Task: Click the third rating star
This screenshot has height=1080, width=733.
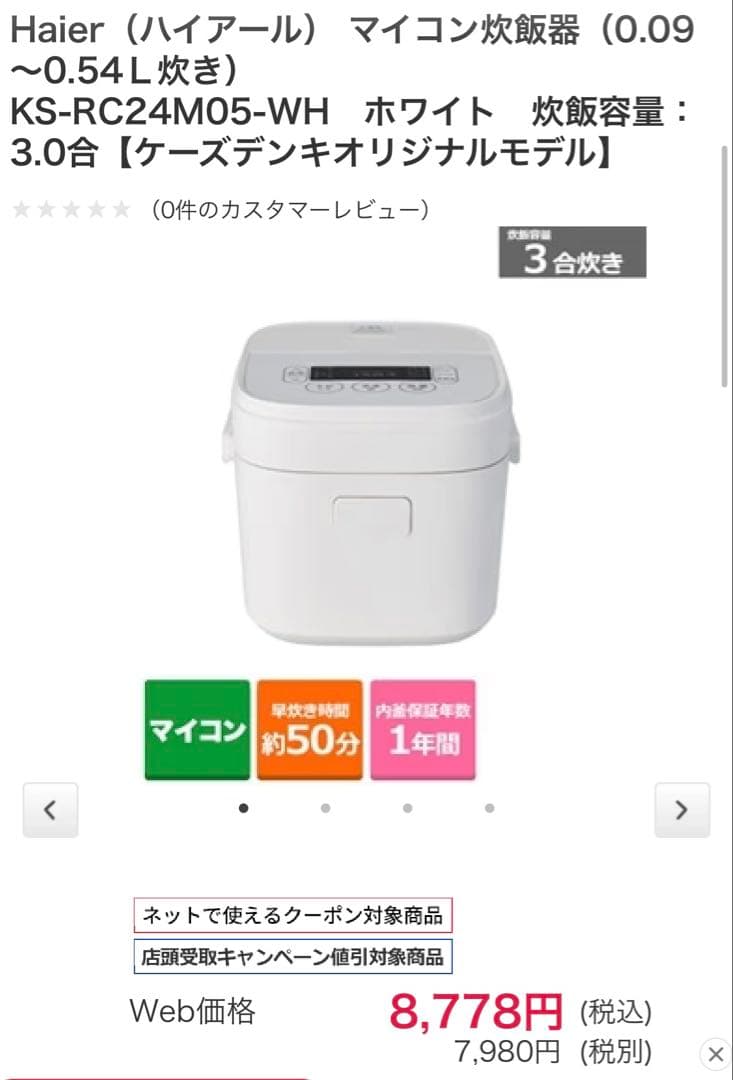Action: coord(70,211)
